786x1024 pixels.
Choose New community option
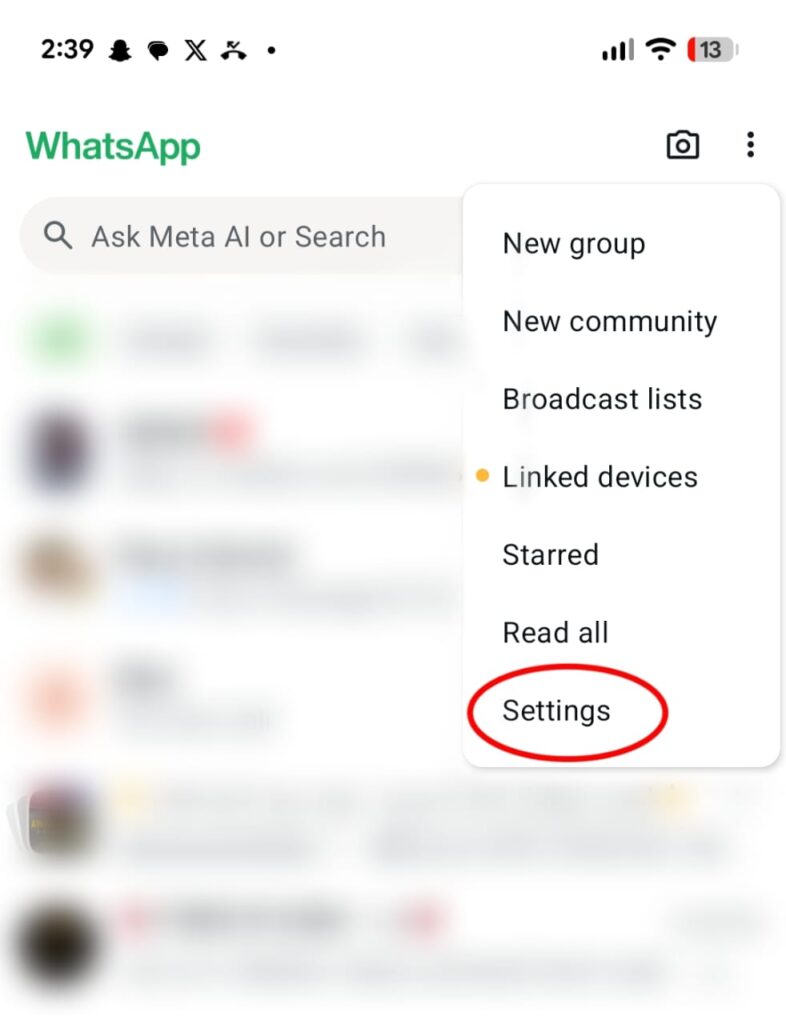tap(609, 321)
